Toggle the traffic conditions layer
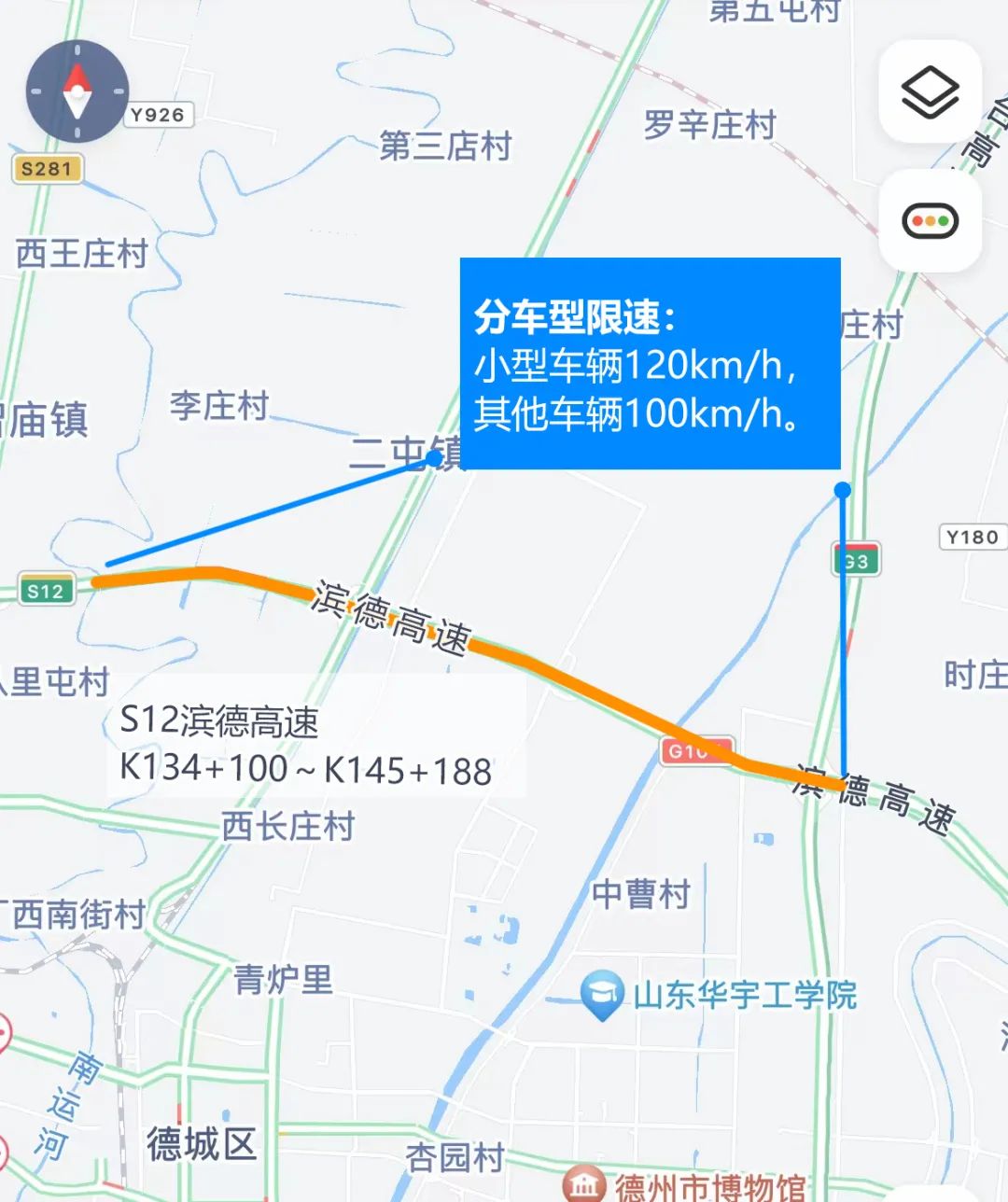This screenshot has width=1008, height=1202. pyautogui.click(x=930, y=221)
